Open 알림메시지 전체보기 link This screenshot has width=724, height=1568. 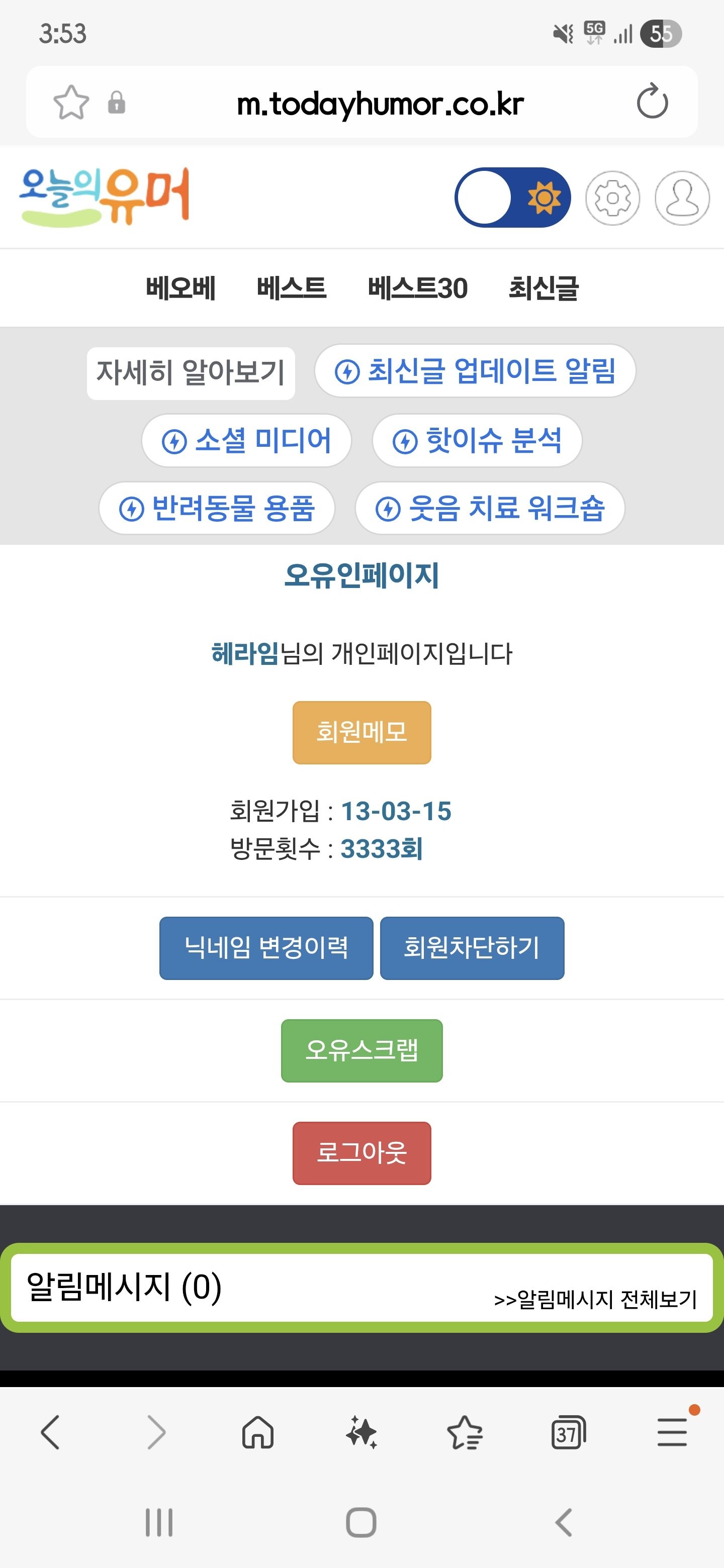595,1299
